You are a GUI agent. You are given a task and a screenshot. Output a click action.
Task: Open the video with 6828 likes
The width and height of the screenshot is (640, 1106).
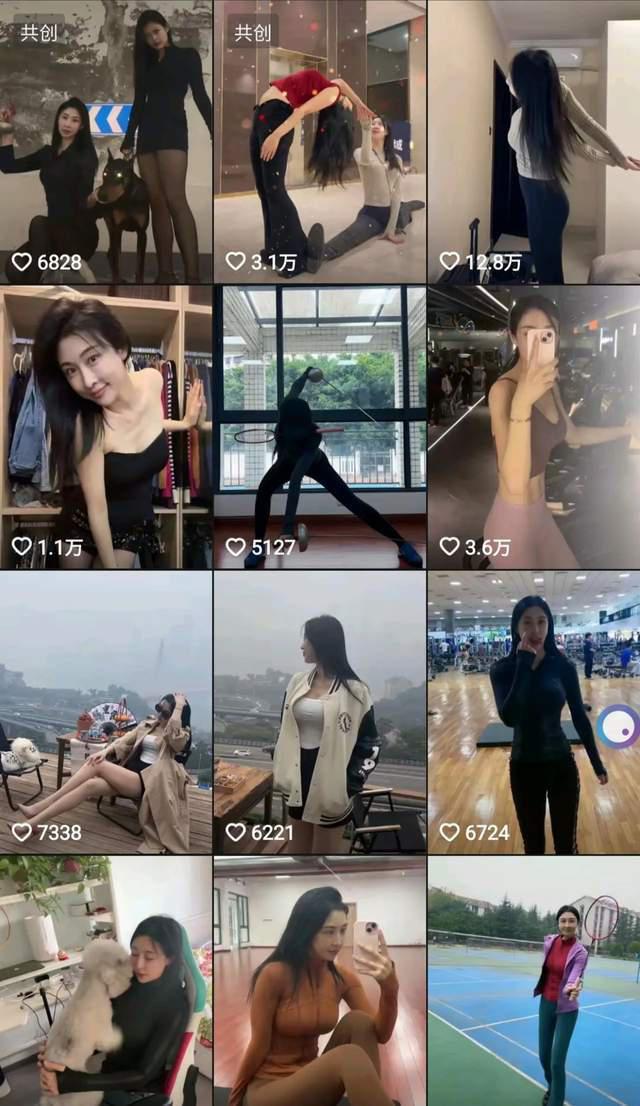coord(106,140)
